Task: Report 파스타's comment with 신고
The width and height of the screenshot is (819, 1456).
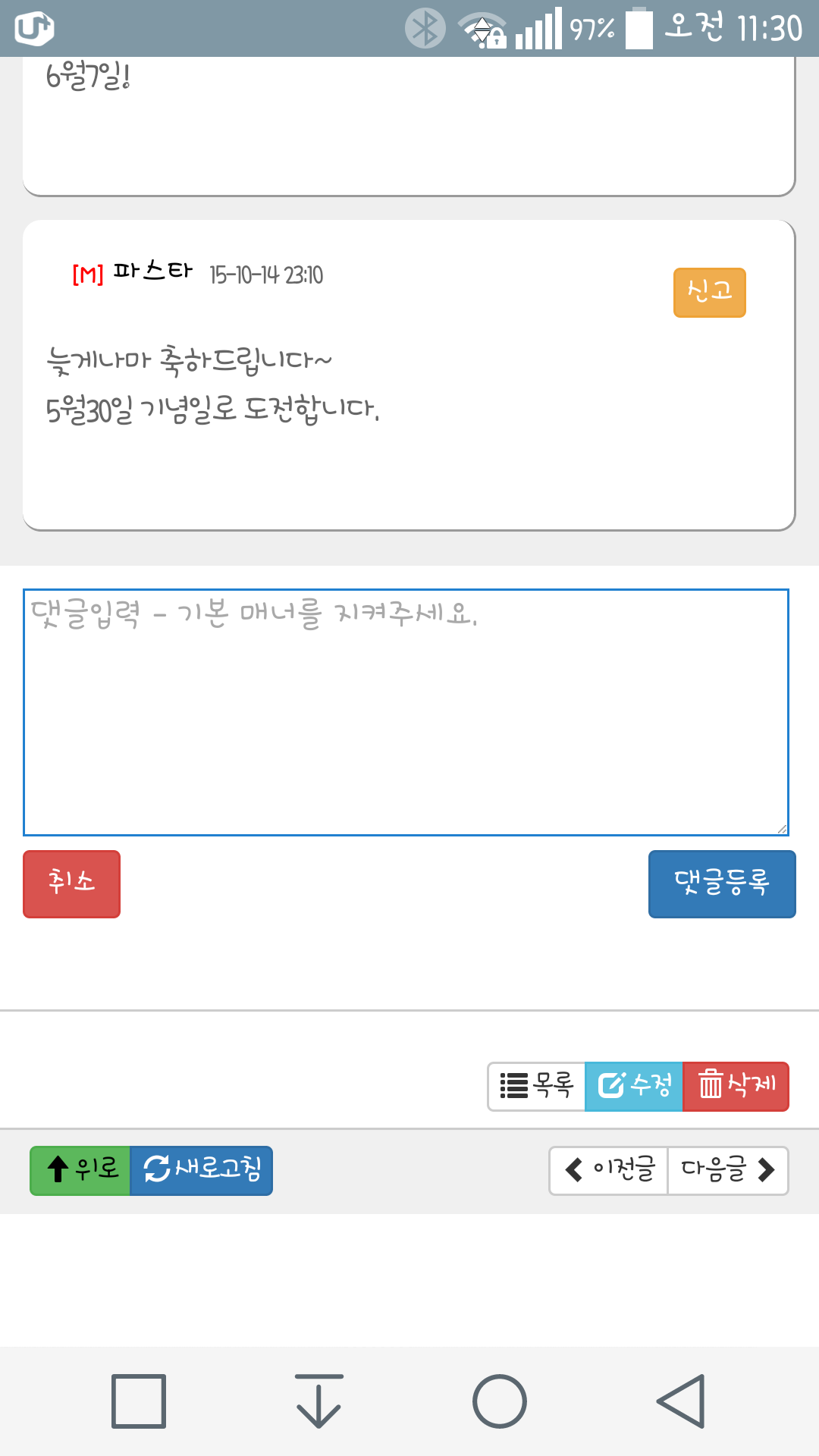Action: [x=709, y=292]
